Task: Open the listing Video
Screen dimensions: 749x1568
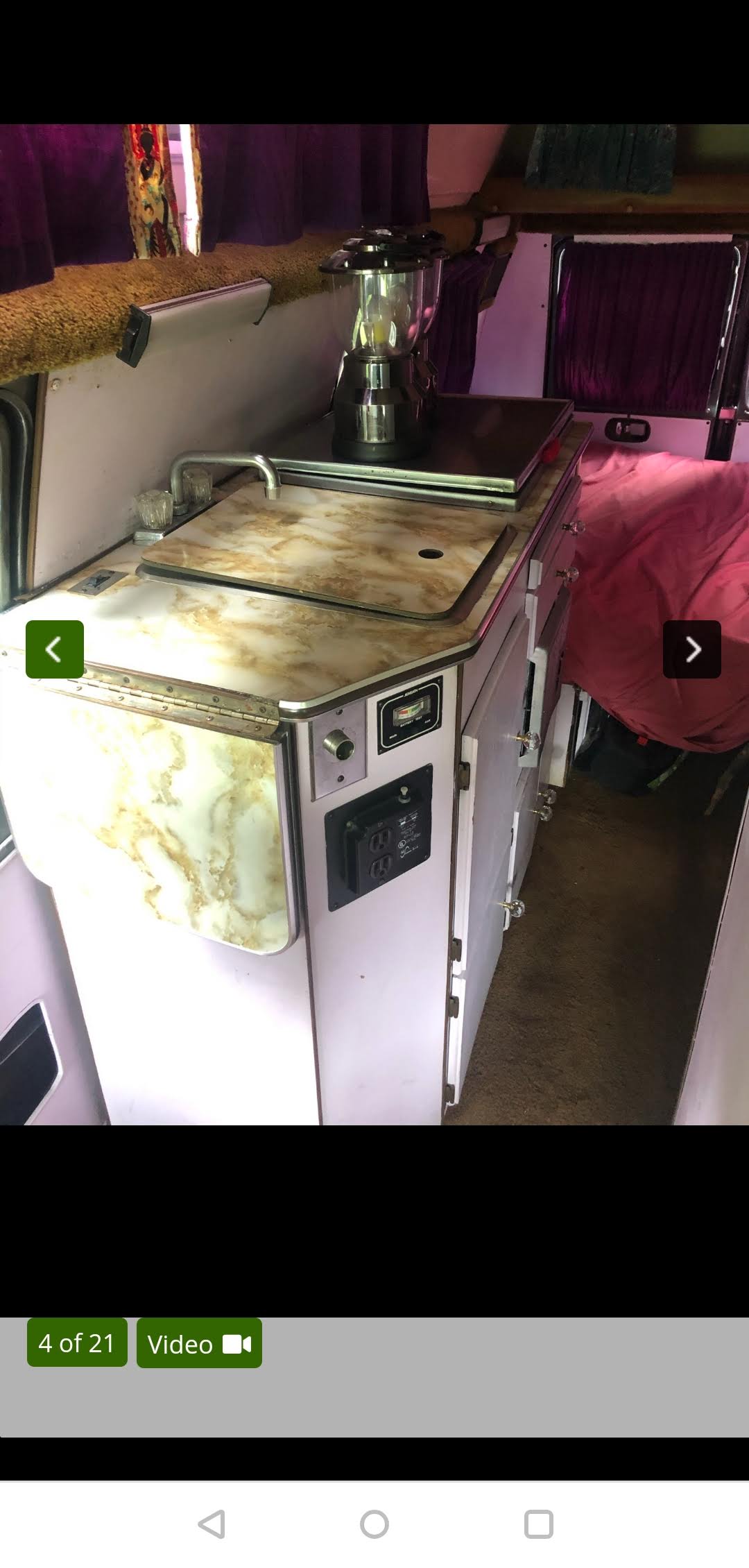Action: (x=199, y=1343)
